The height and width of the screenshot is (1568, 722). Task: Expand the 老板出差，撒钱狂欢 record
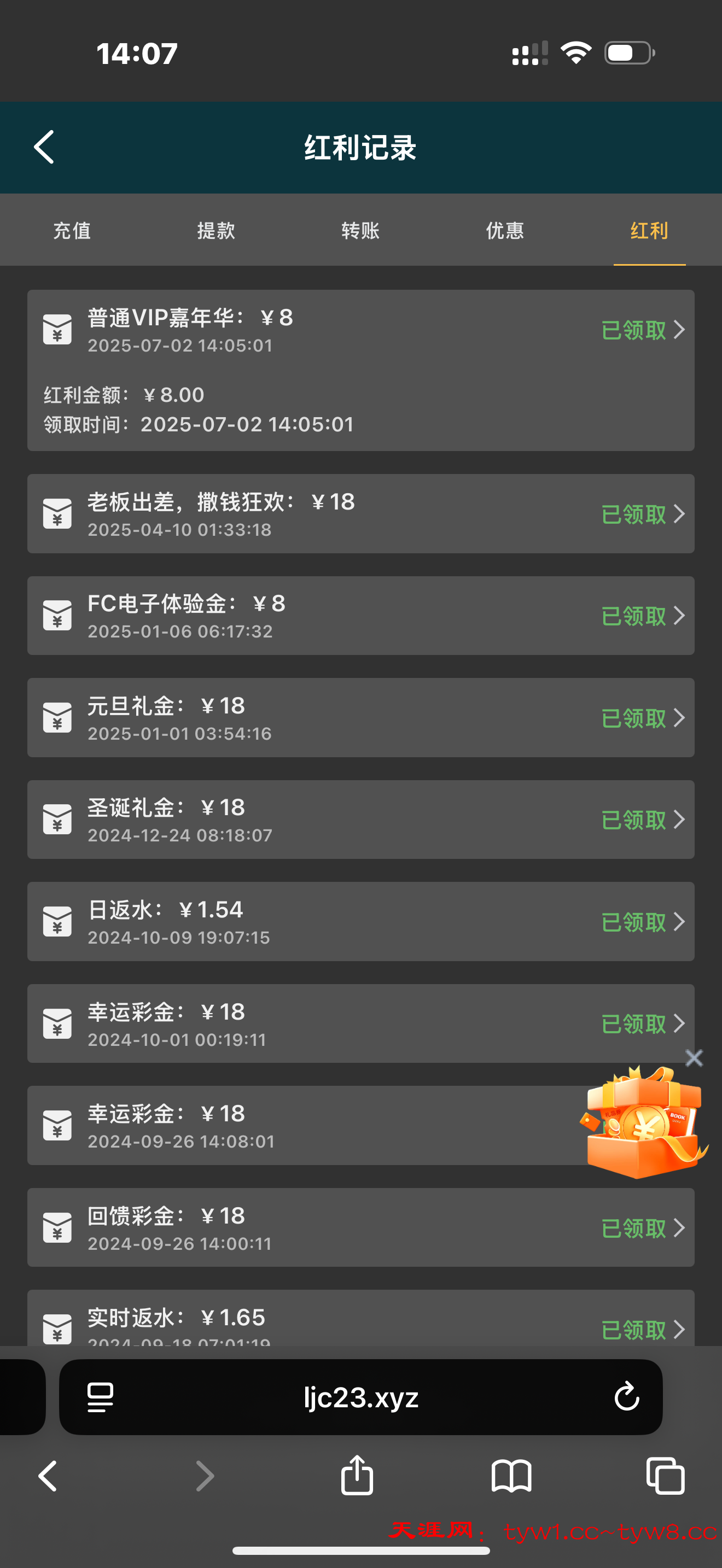pos(643,514)
